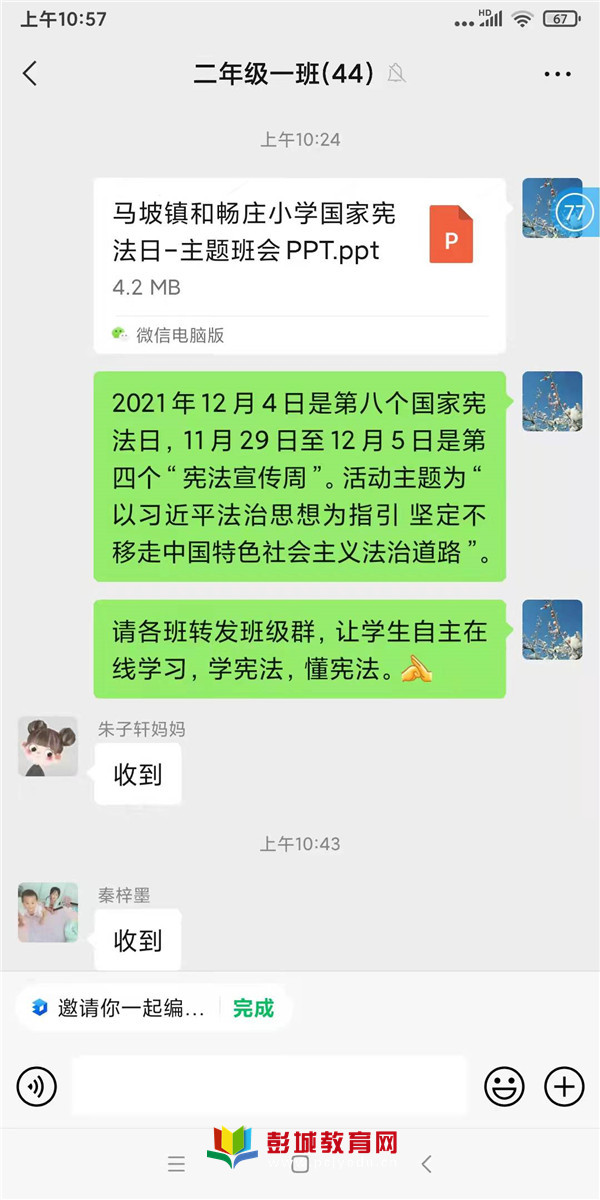Open the 邀请你一起编 co-editing invite
This screenshot has width=600, height=1200.
coord(120,1008)
